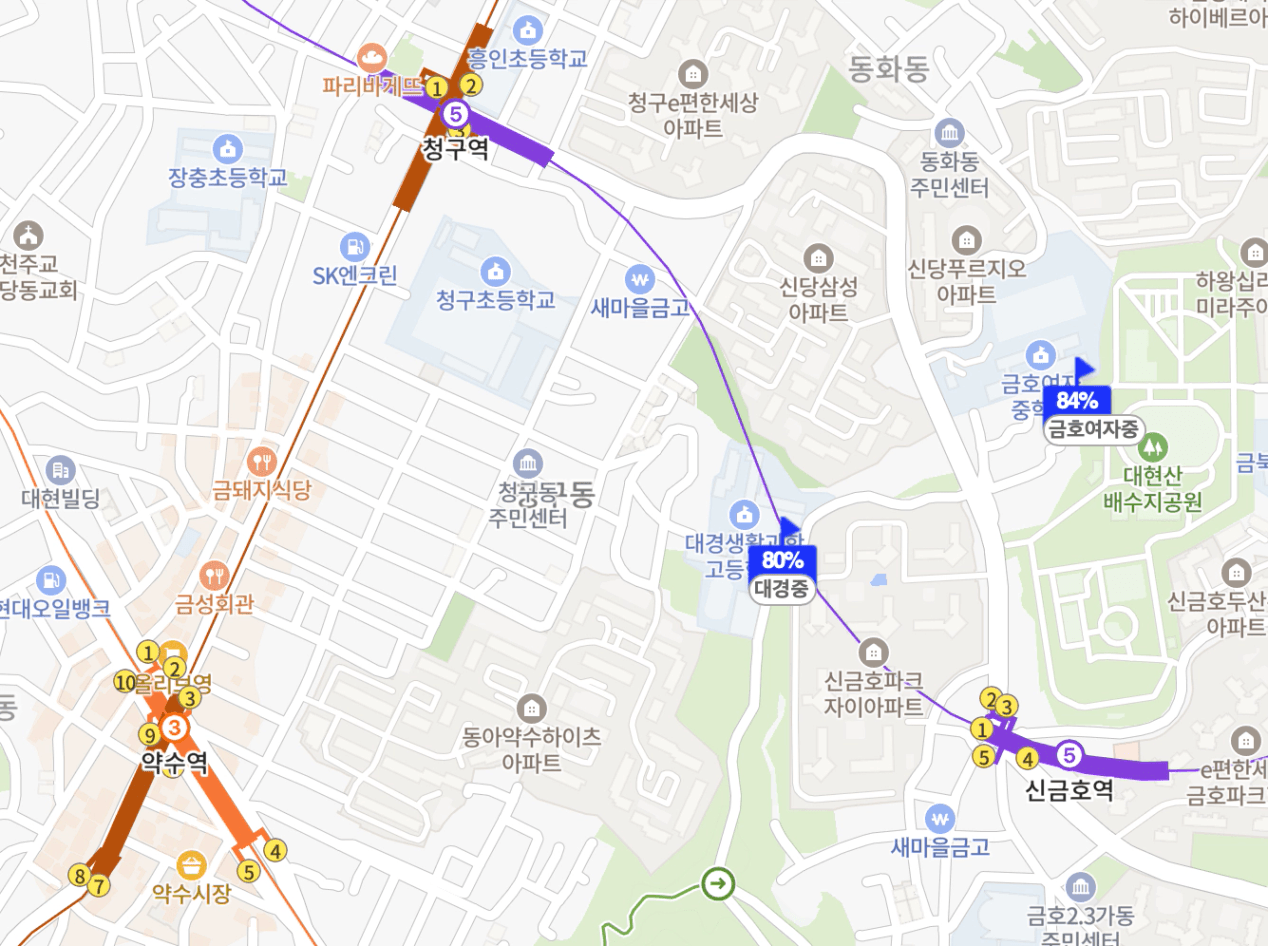Tap the 동화동 주민센터 pin
This screenshot has height=946, width=1268.
[949, 133]
